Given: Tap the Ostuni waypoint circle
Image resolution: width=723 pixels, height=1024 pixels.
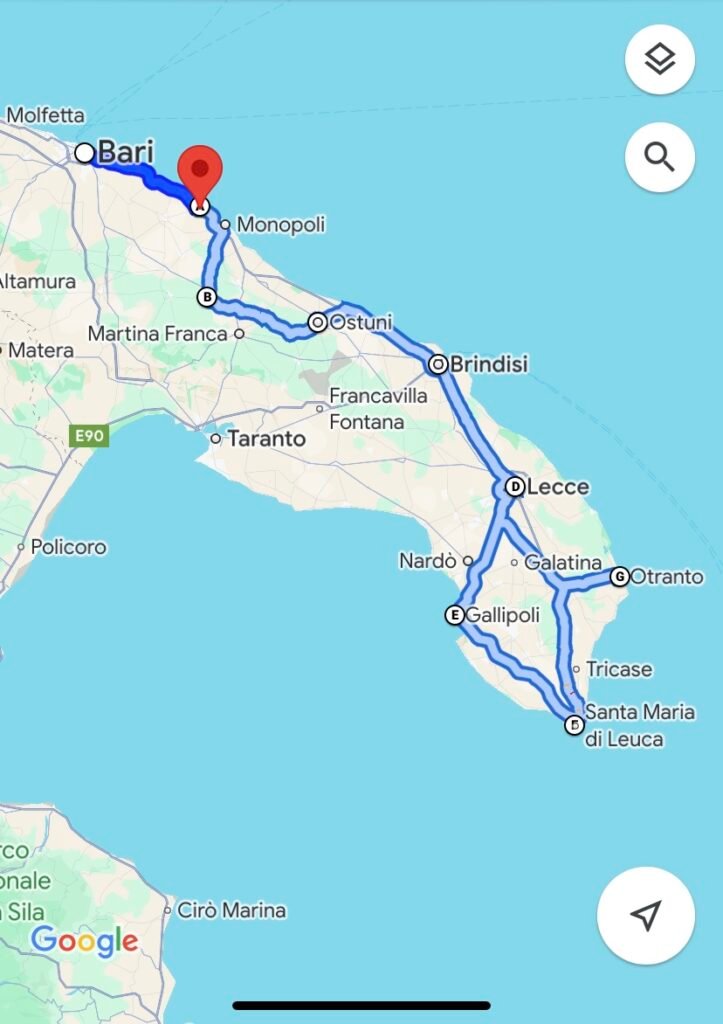Looking at the screenshot, I should [318, 322].
